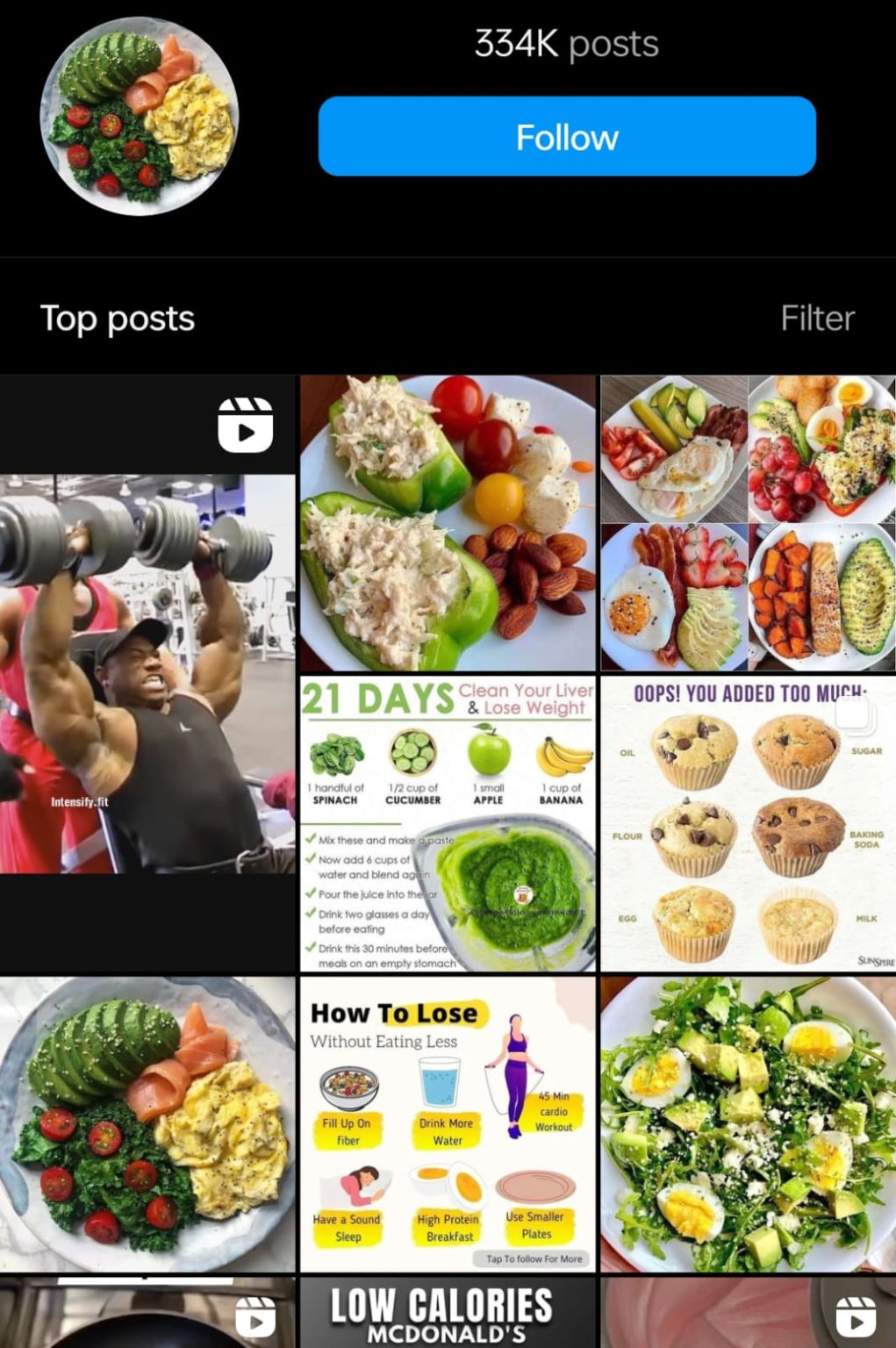
Task: Open the Filter options
Action: tap(818, 317)
